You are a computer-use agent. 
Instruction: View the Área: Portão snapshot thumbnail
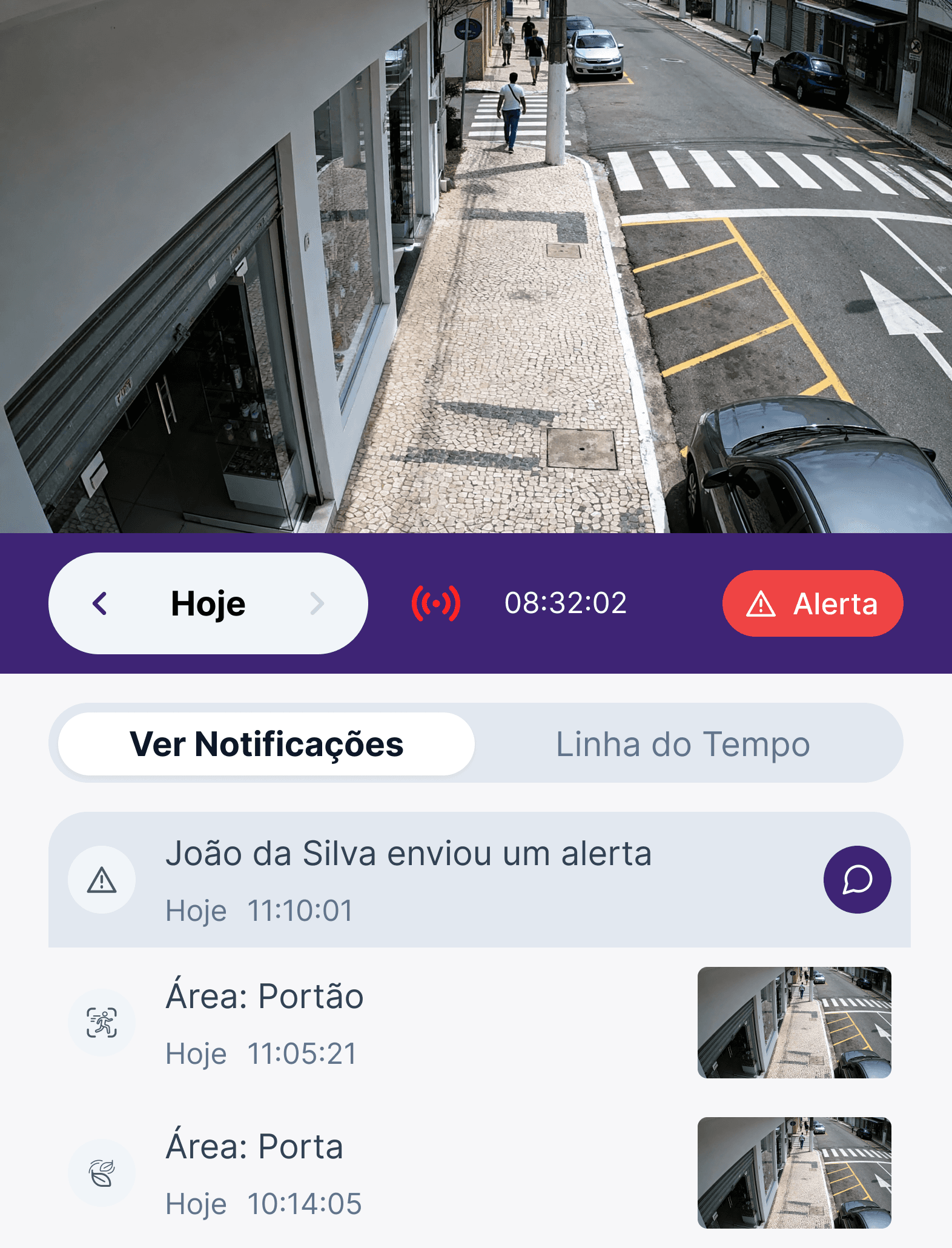click(x=794, y=1023)
